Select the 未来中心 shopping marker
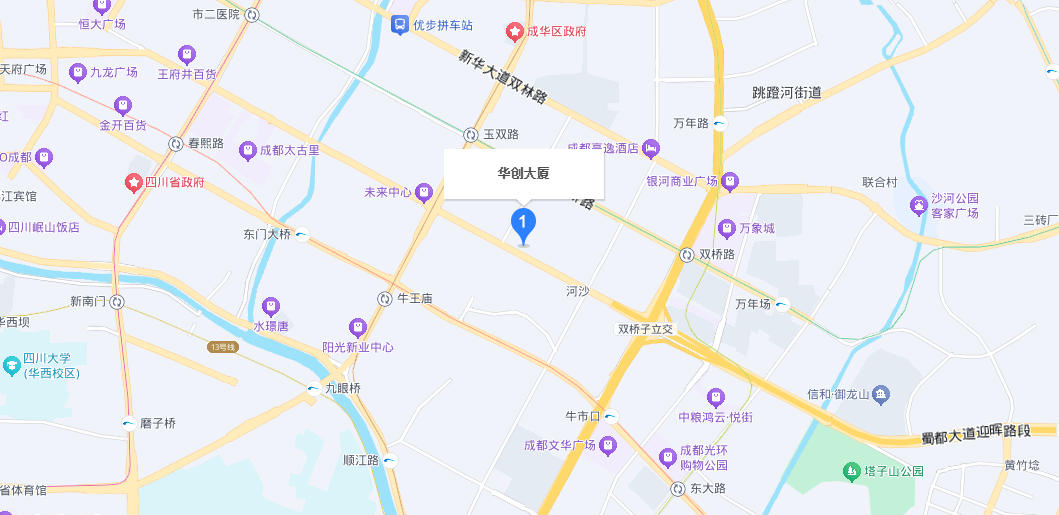The image size is (1059, 515). 424,191
